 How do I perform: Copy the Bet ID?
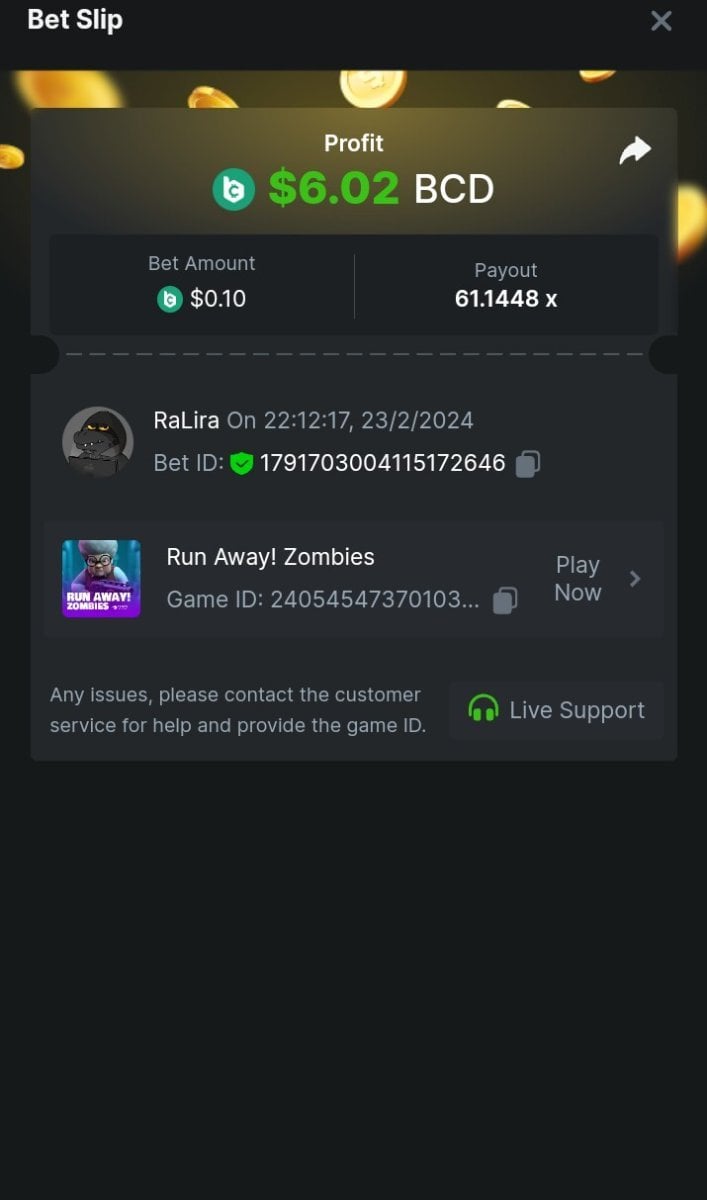point(527,464)
